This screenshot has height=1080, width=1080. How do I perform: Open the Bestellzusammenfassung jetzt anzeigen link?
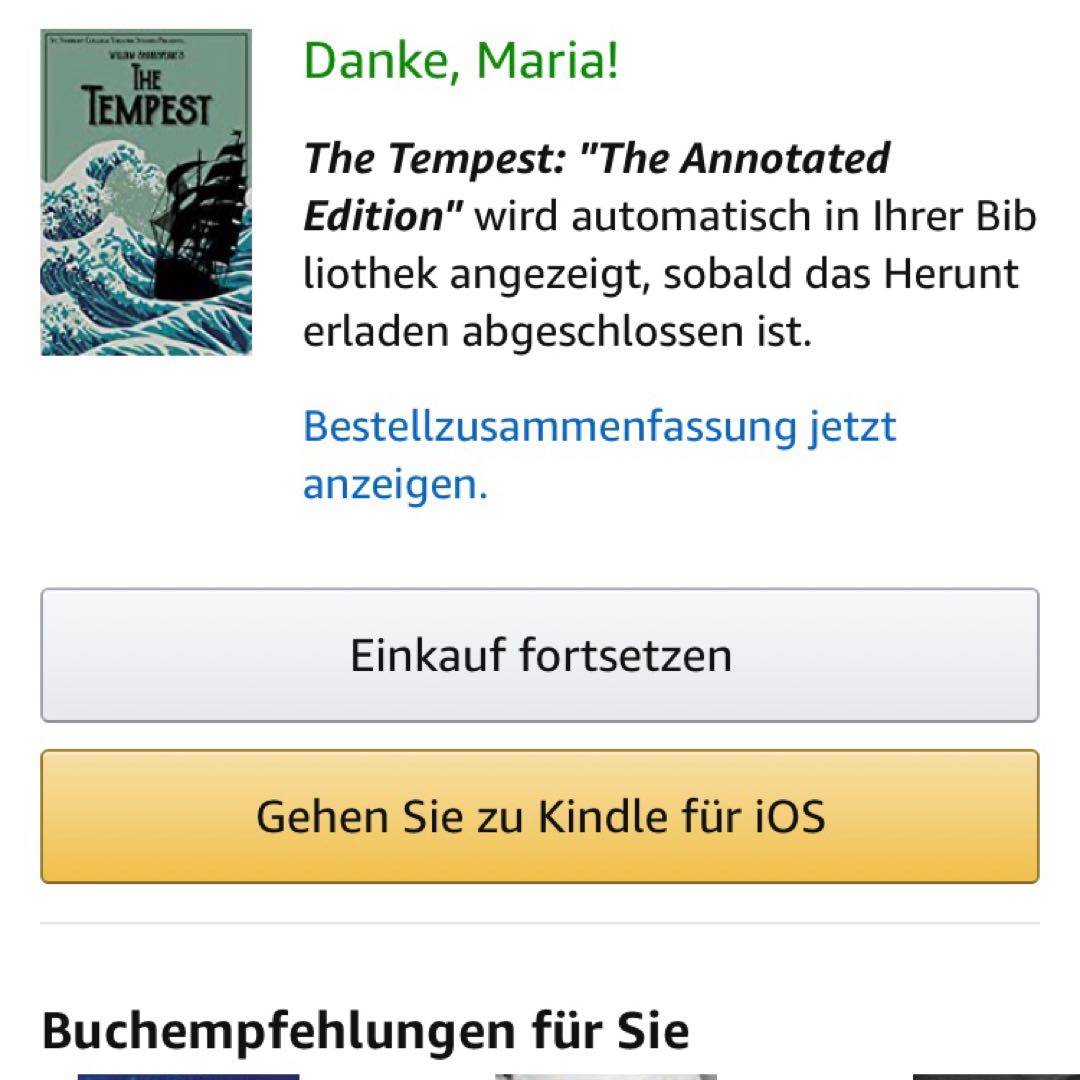598,427
